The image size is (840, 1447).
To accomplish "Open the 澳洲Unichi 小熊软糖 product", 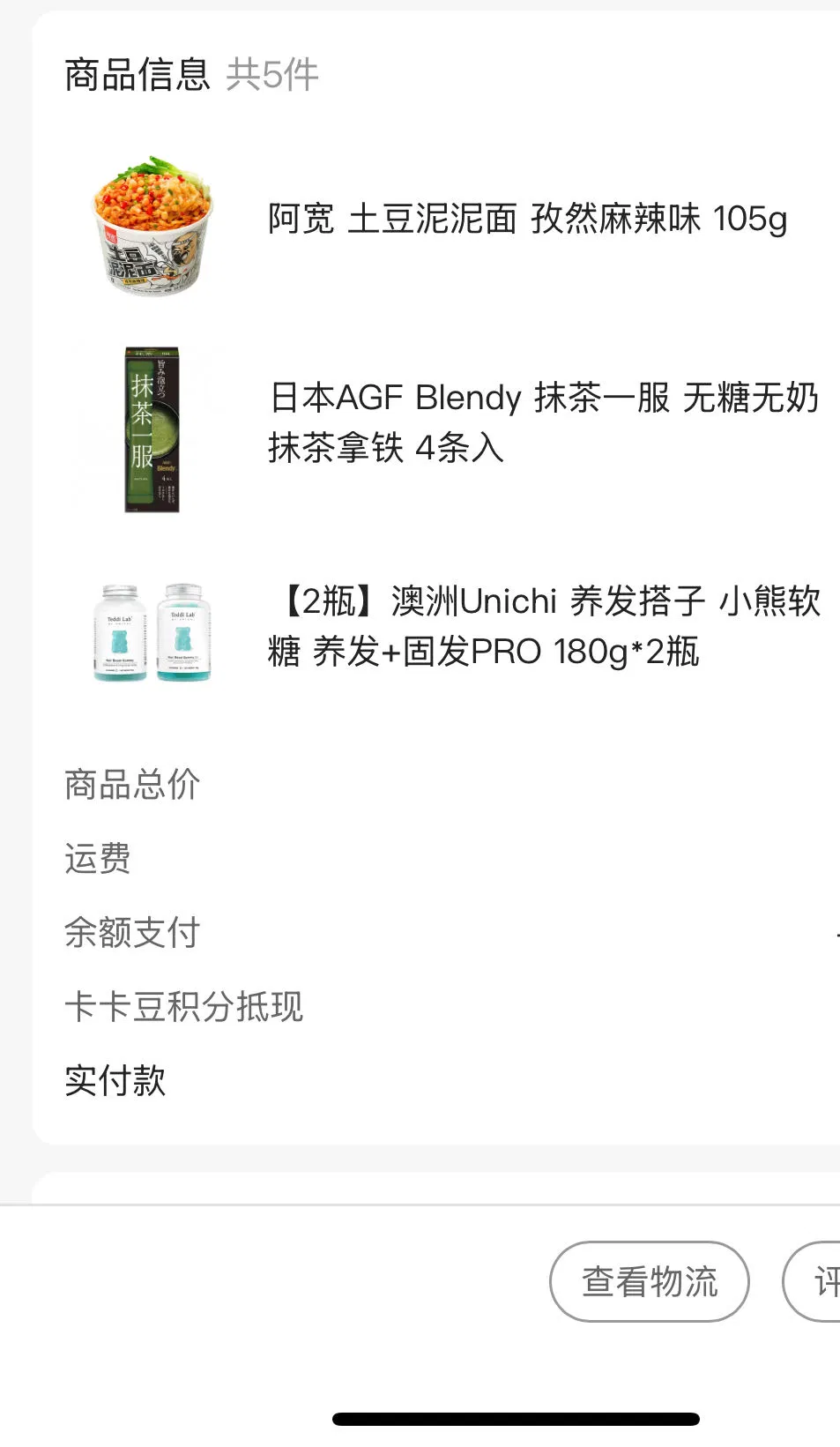I will pos(542,627).
